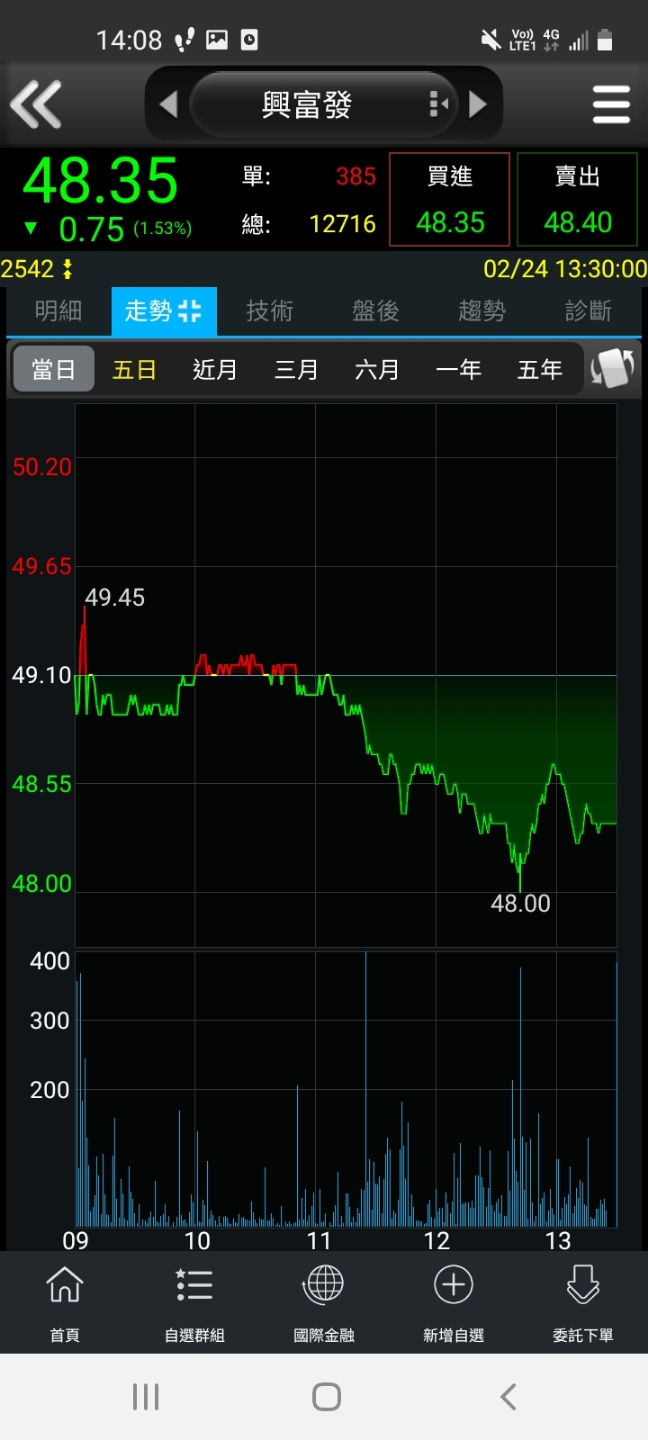Switch to the 技術 tab
Viewport: 648px width, 1440px height.
[270, 311]
